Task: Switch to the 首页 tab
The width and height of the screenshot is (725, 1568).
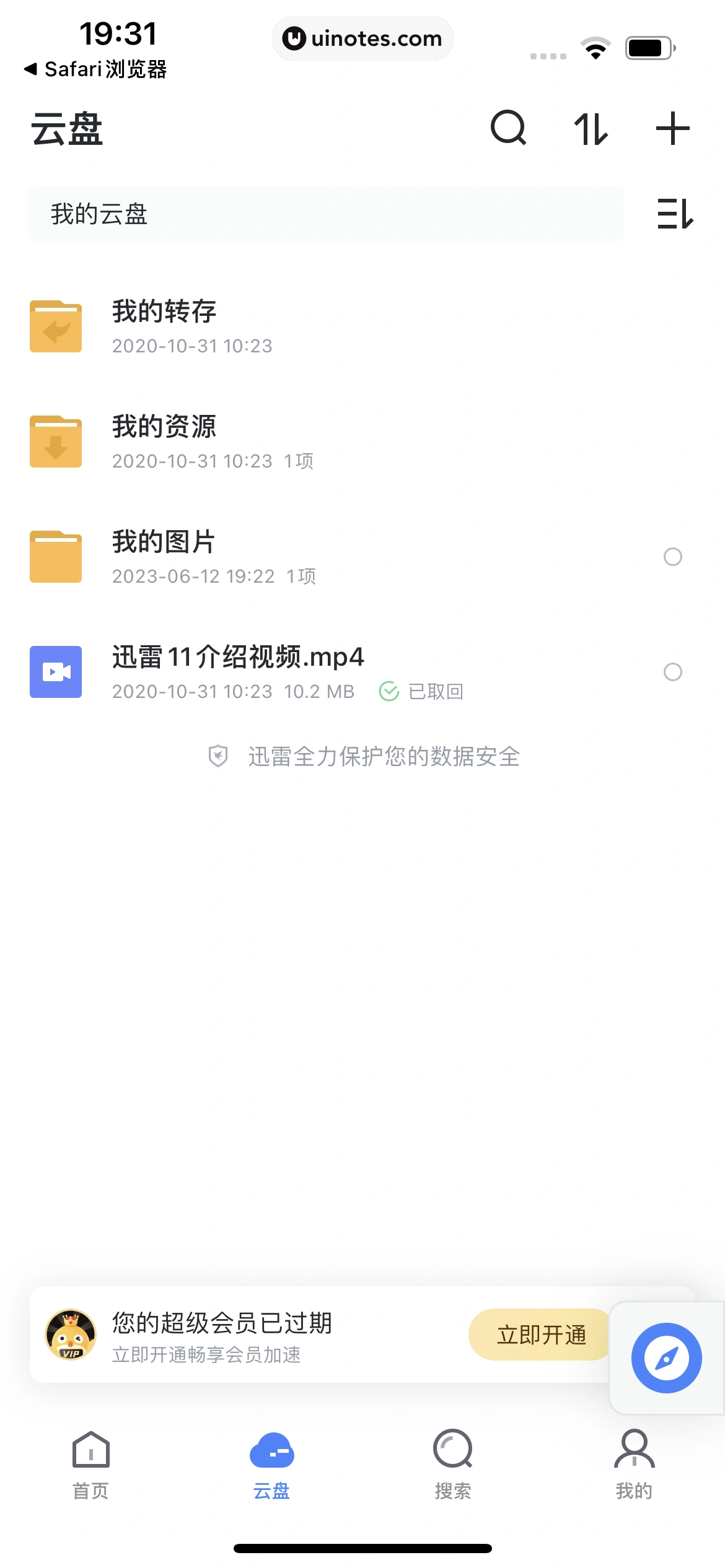Action: [91, 1464]
